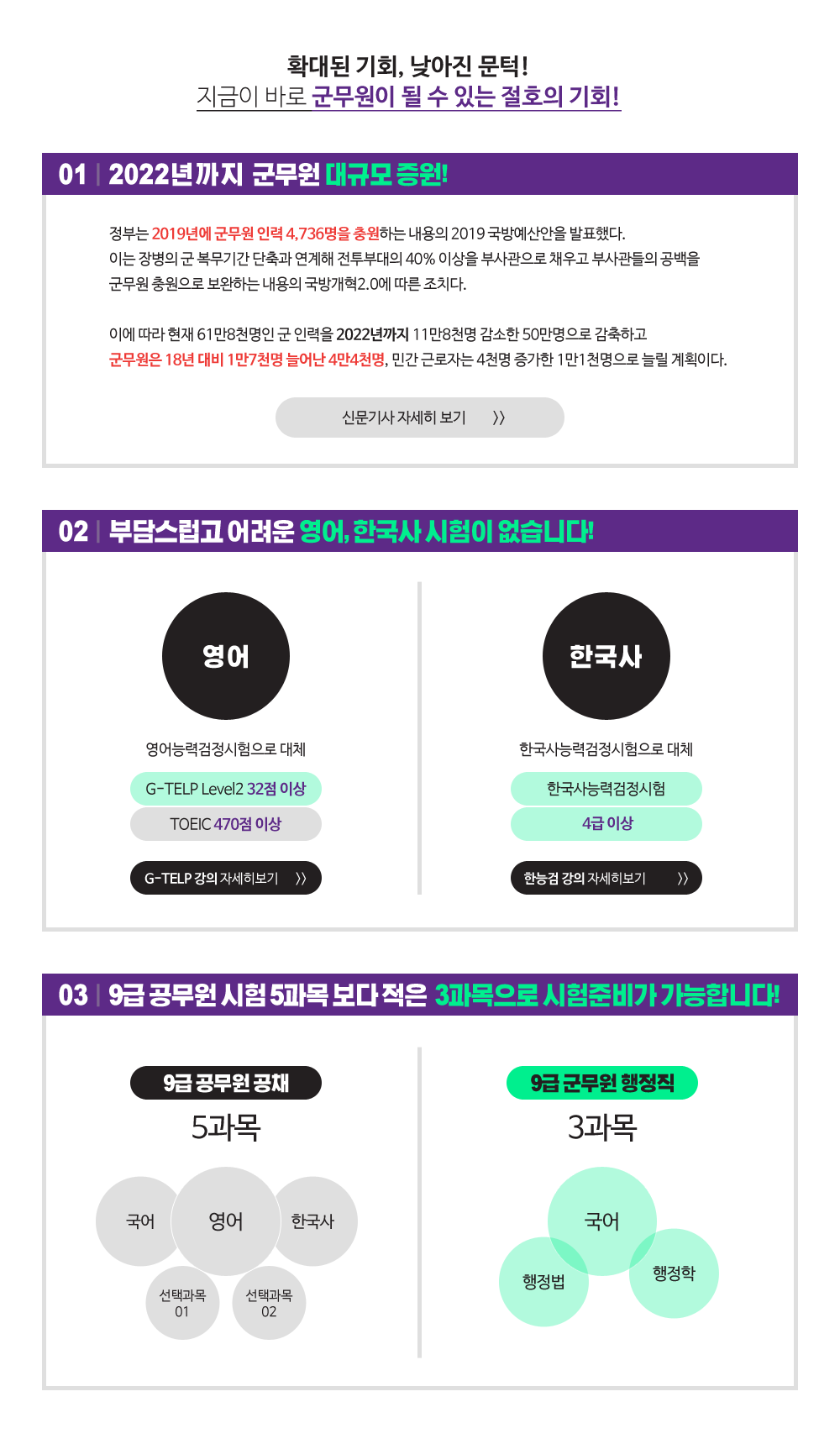View G-TELP 강의 자세히보기 details
Screen dimensions: 840x1444
click(x=225, y=878)
